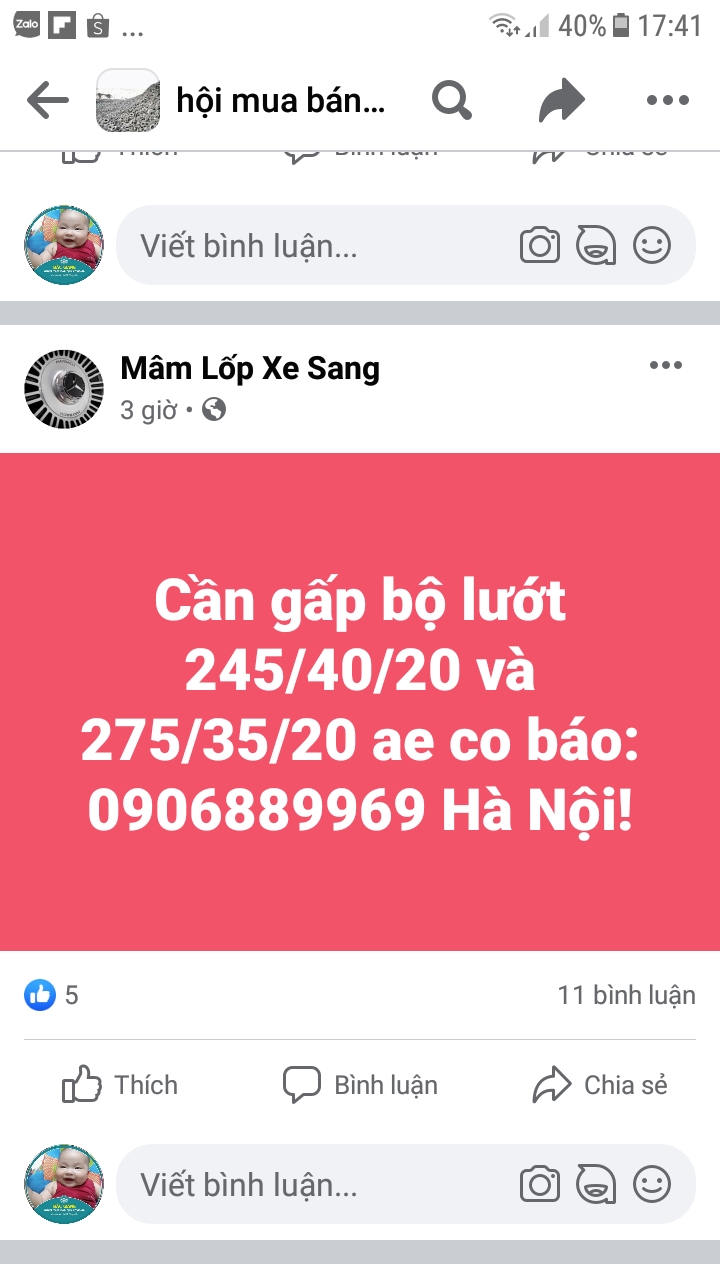Open options menu for Mâm Lốp Xe Sang's post
The height and width of the screenshot is (1280, 720).
[666, 366]
